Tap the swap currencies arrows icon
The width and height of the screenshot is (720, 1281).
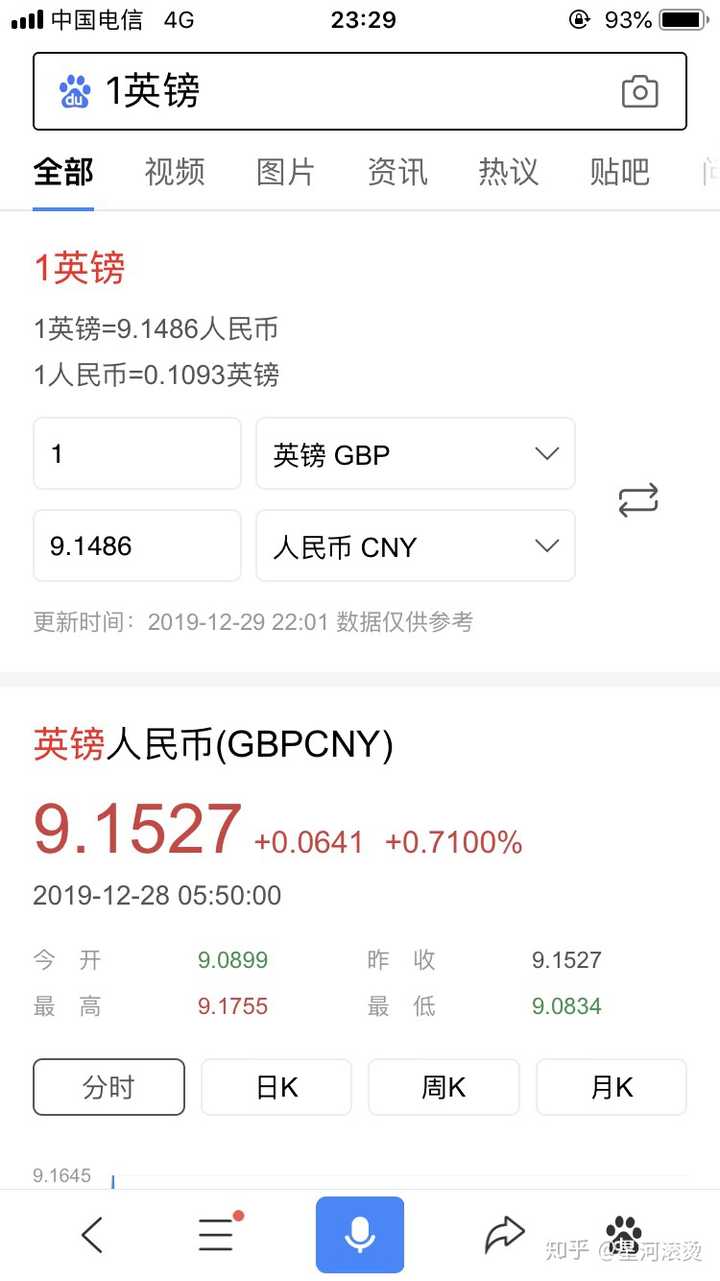(x=639, y=500)
